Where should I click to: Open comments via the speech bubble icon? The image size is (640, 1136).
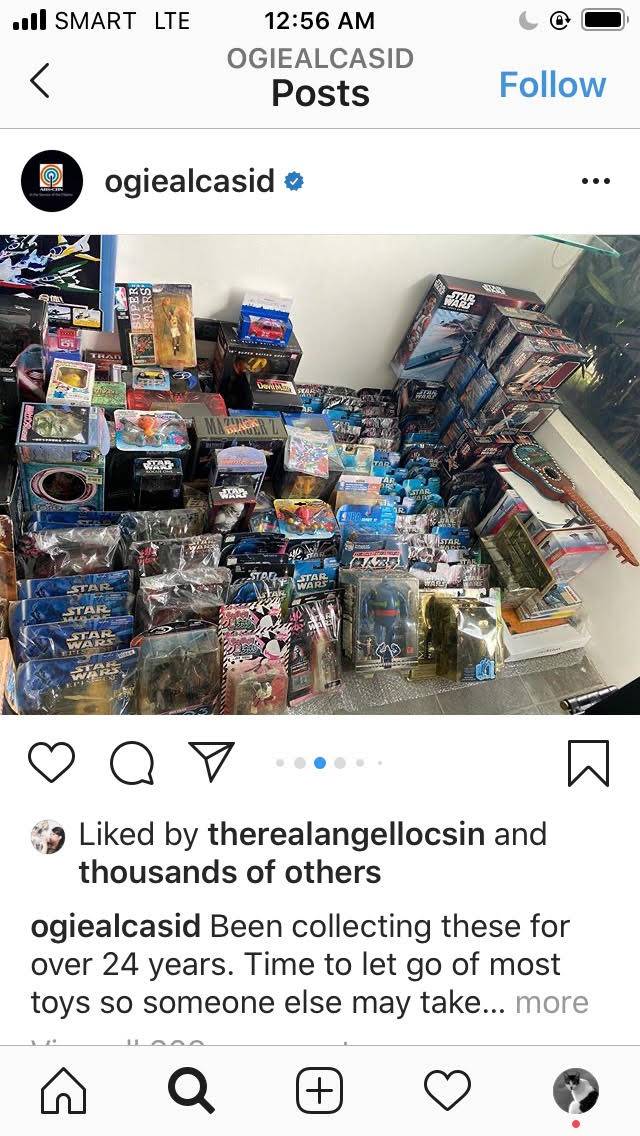click(x=131, y=765)
